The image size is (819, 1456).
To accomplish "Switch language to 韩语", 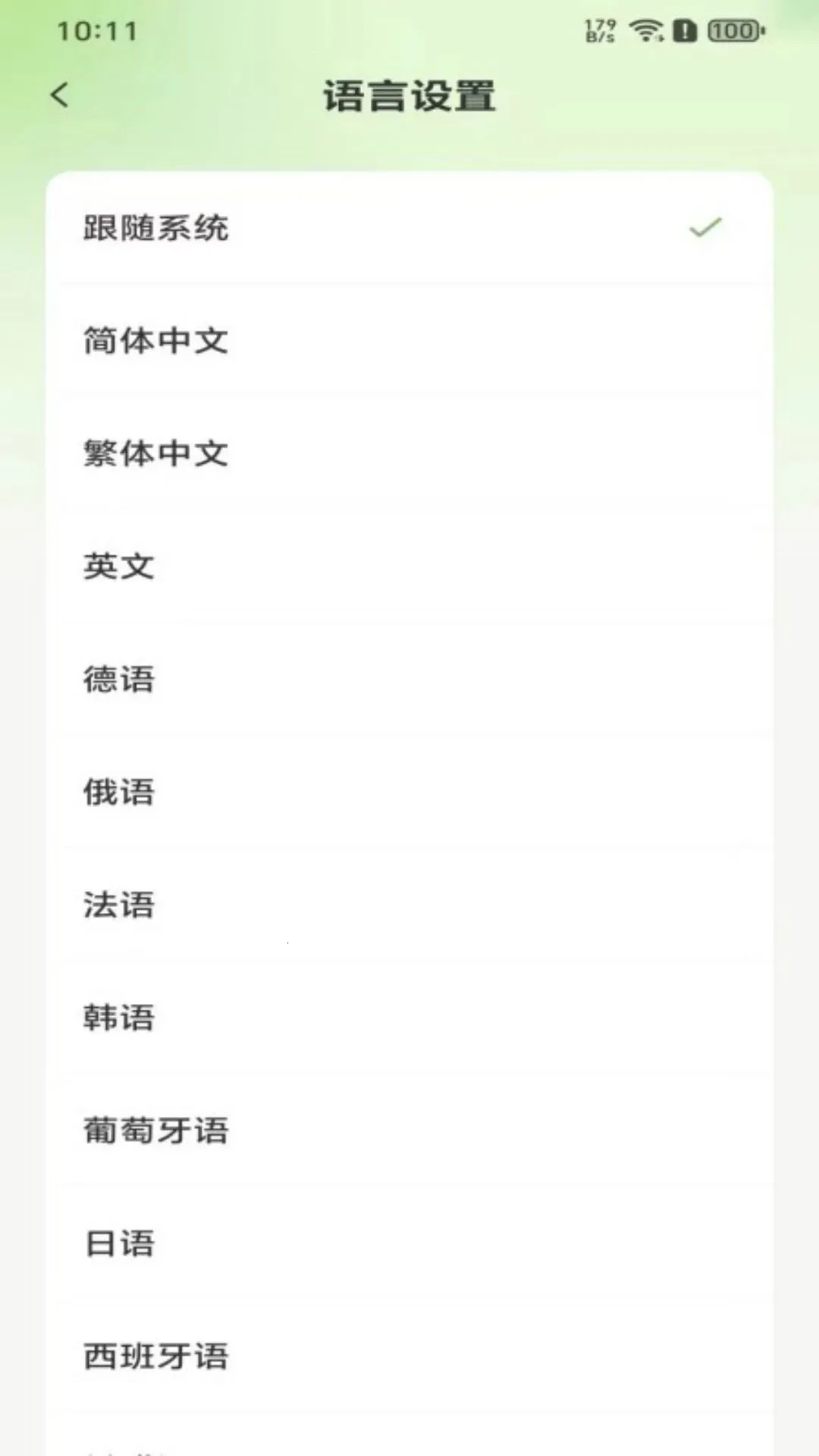I will [409, 1018].
